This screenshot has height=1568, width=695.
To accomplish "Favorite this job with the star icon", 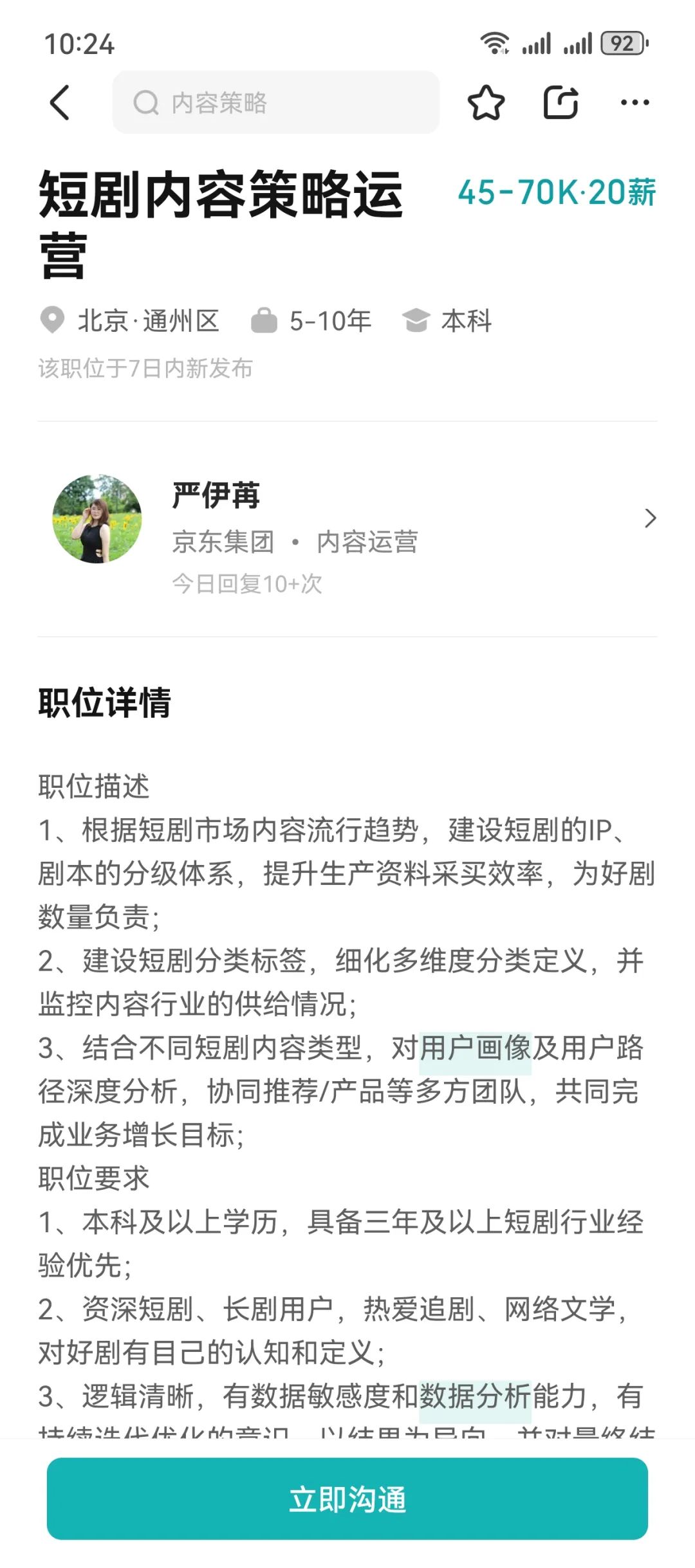I will point(486,102).
